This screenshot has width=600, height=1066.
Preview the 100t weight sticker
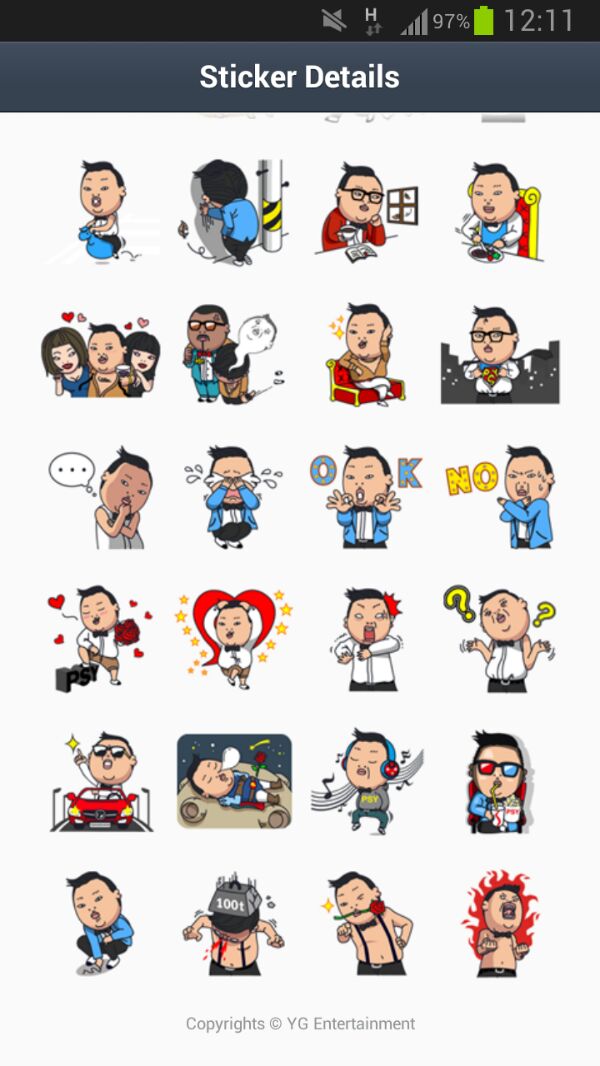click(233, 922)
